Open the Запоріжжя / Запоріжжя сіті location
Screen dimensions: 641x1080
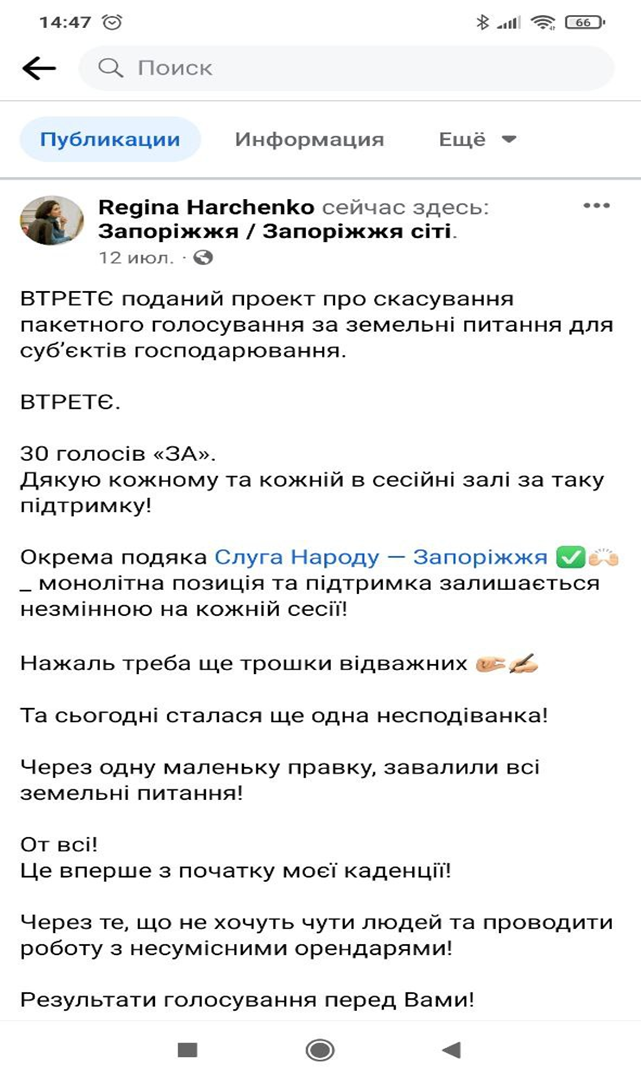(276, 232)
